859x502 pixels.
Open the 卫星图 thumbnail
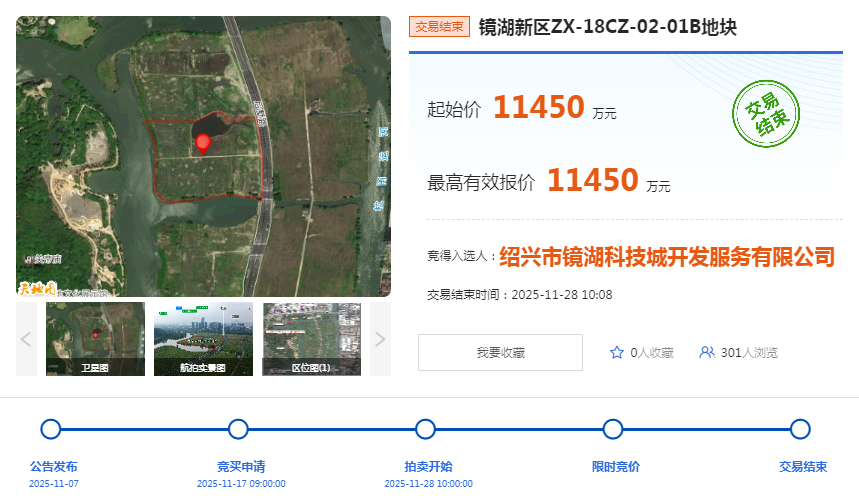[95, 338]
